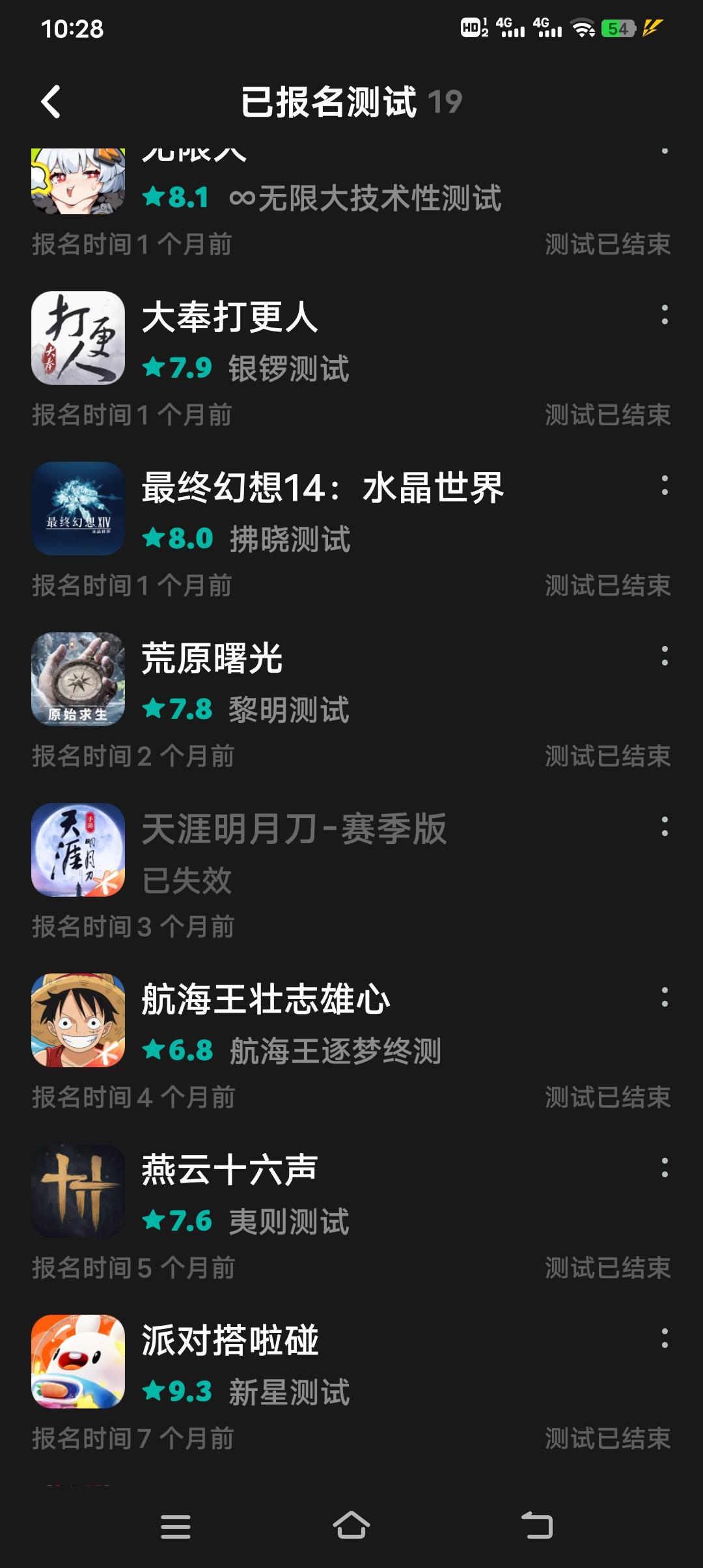703x1568 pixels.
Task: Select the 银锣测试 label link
Action: tap(289, 368)
